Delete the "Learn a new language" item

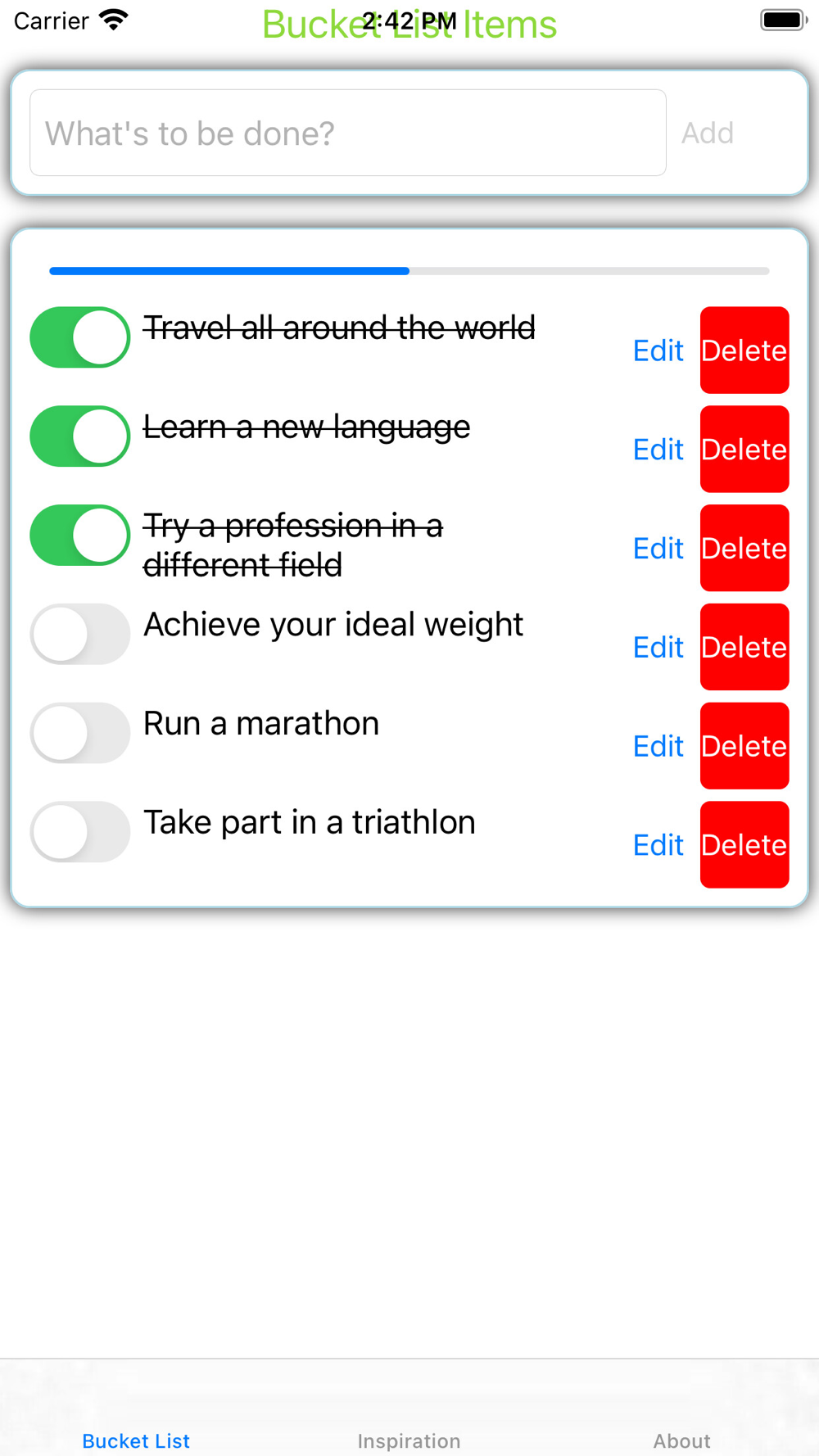point(744,450)
